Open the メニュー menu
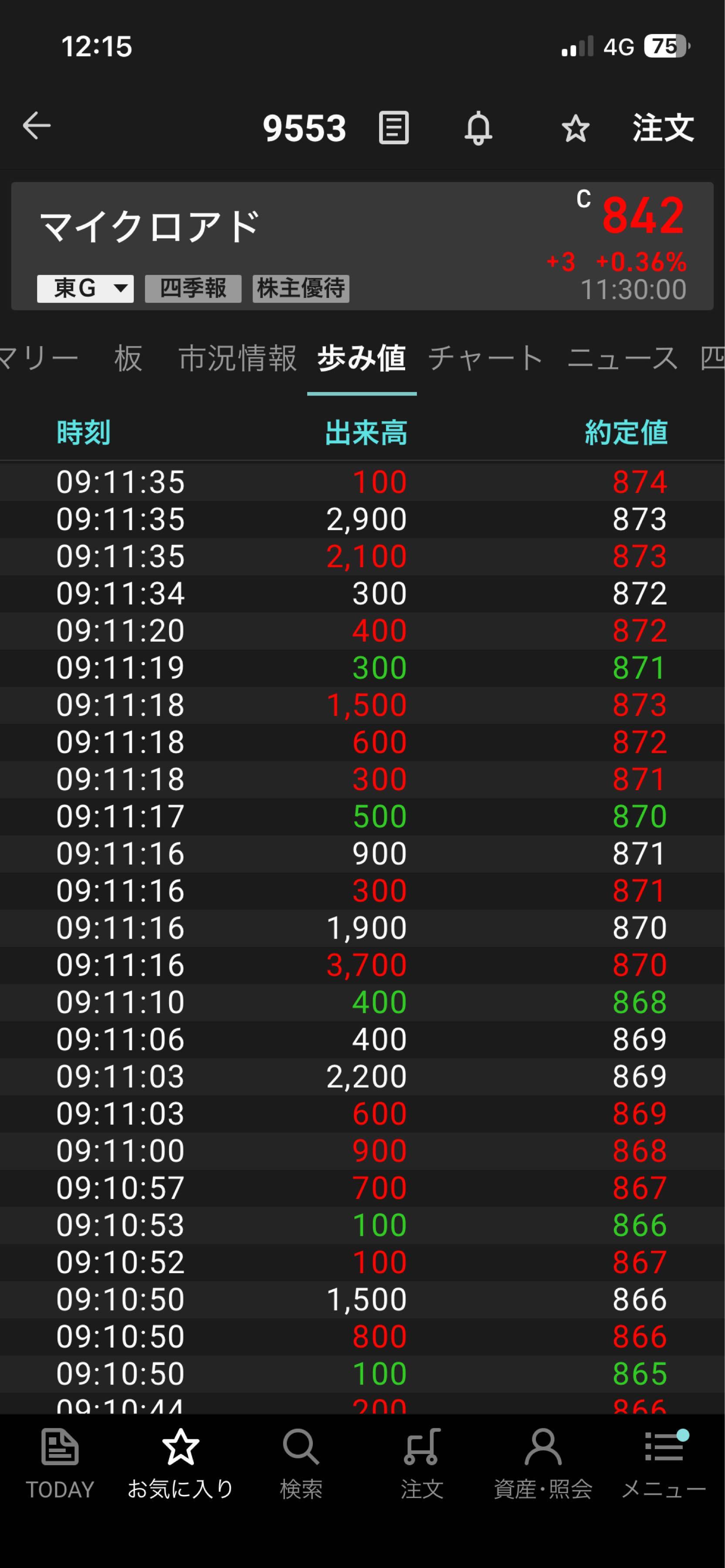Screen dimensions: 725x1568 coord(664,1464)
